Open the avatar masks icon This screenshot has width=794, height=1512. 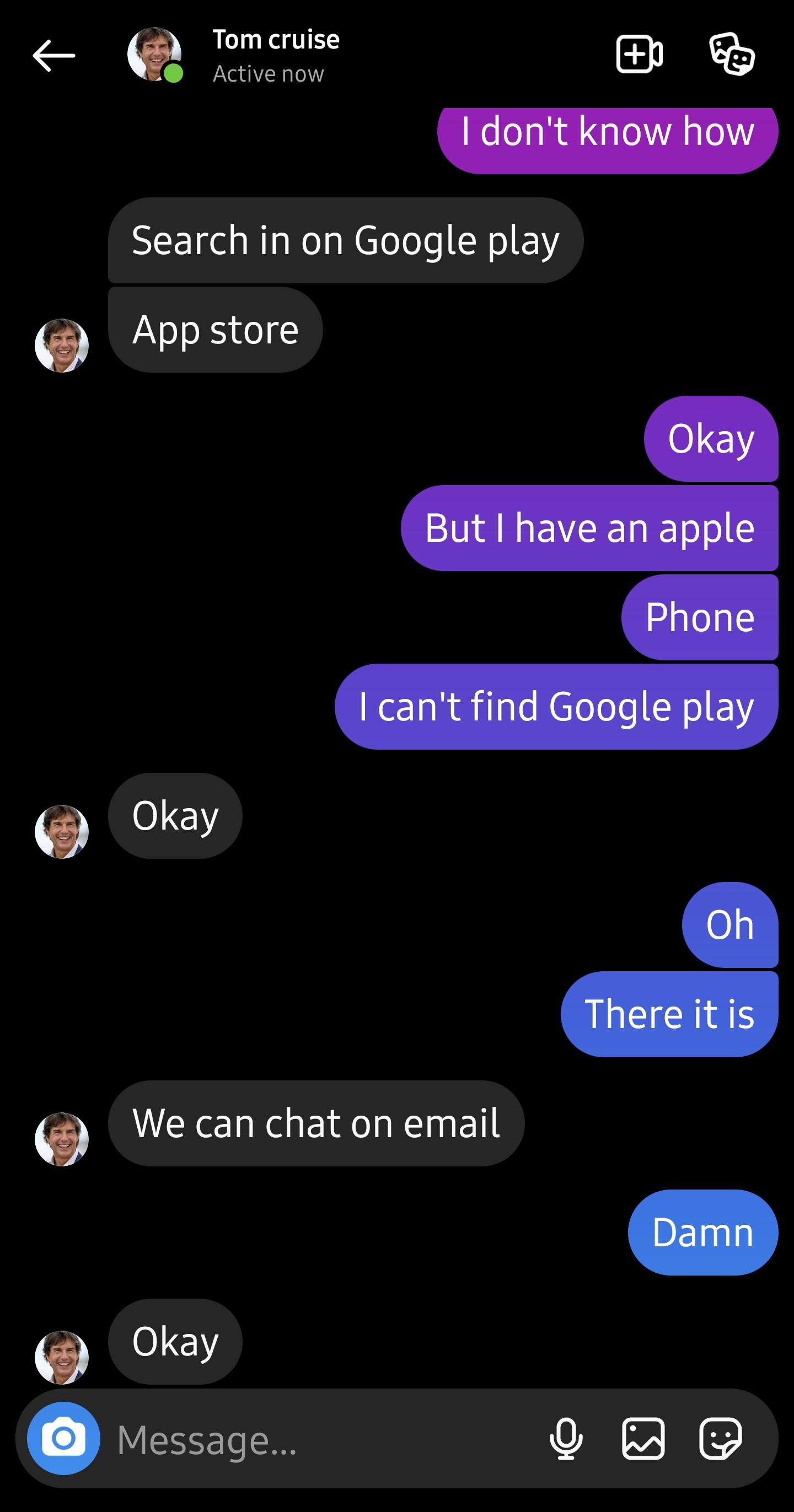point(731,55)
